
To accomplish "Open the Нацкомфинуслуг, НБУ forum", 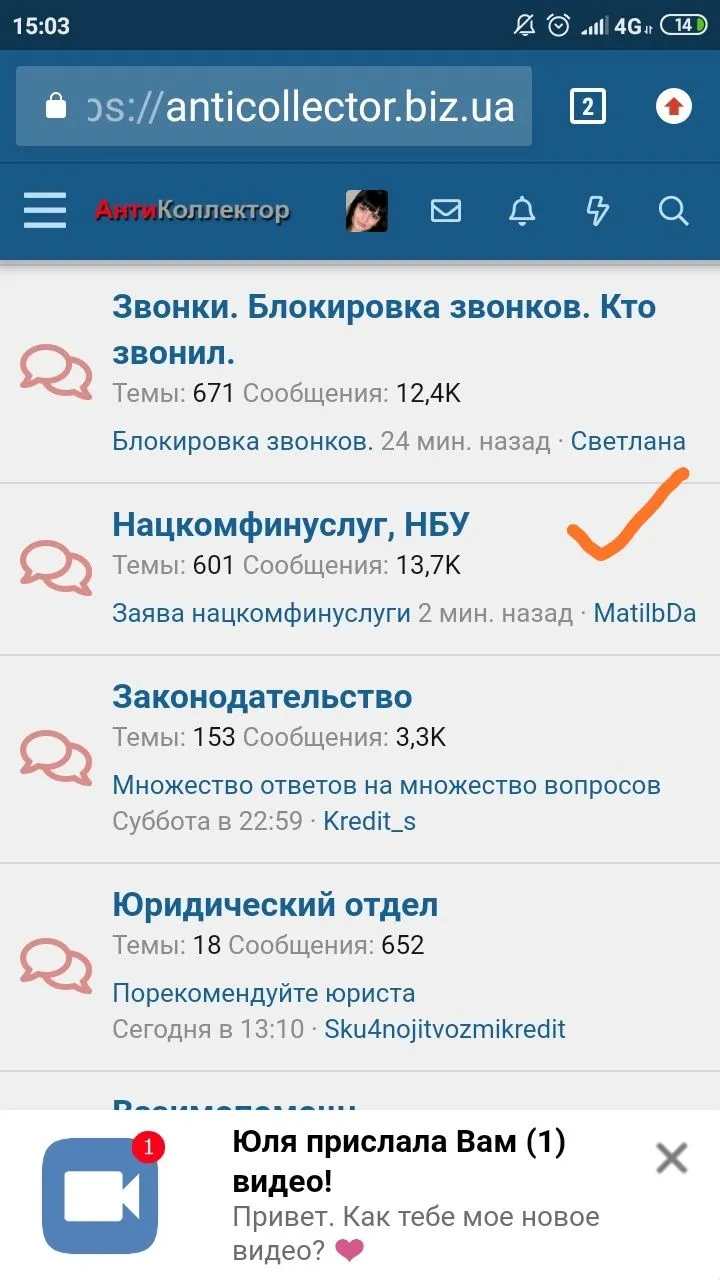I will (290, 524).
